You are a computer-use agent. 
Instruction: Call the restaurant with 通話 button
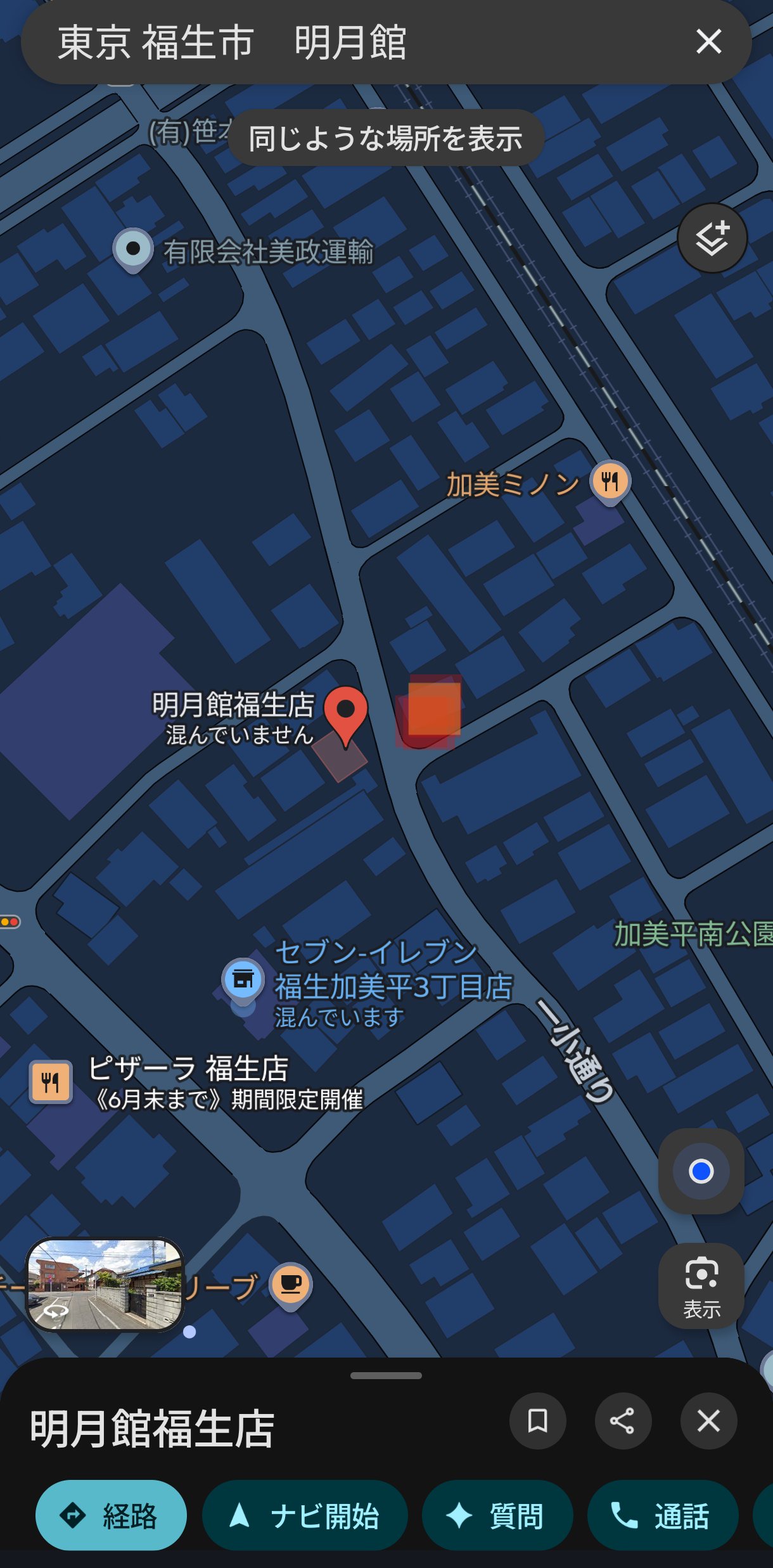[662, 1516]
